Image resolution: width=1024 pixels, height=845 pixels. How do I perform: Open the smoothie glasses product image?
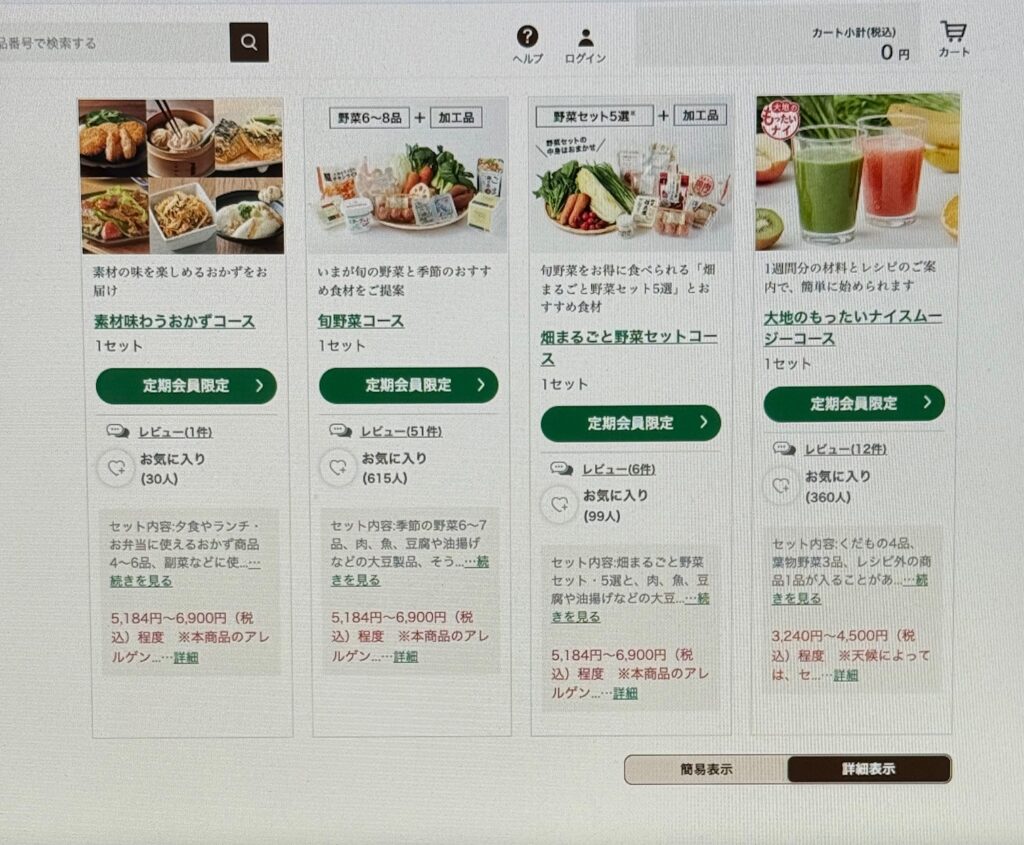coord(857,172)
